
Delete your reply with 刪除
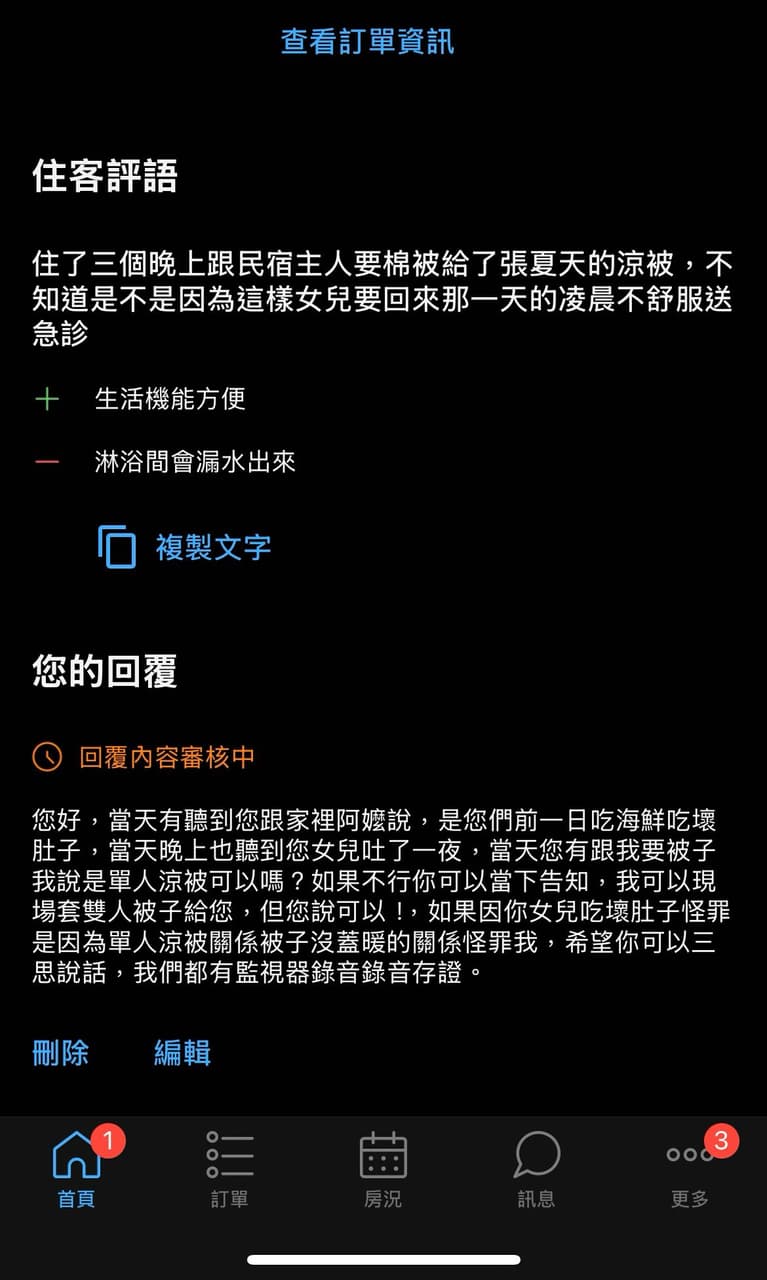(x=61, y=1052)
